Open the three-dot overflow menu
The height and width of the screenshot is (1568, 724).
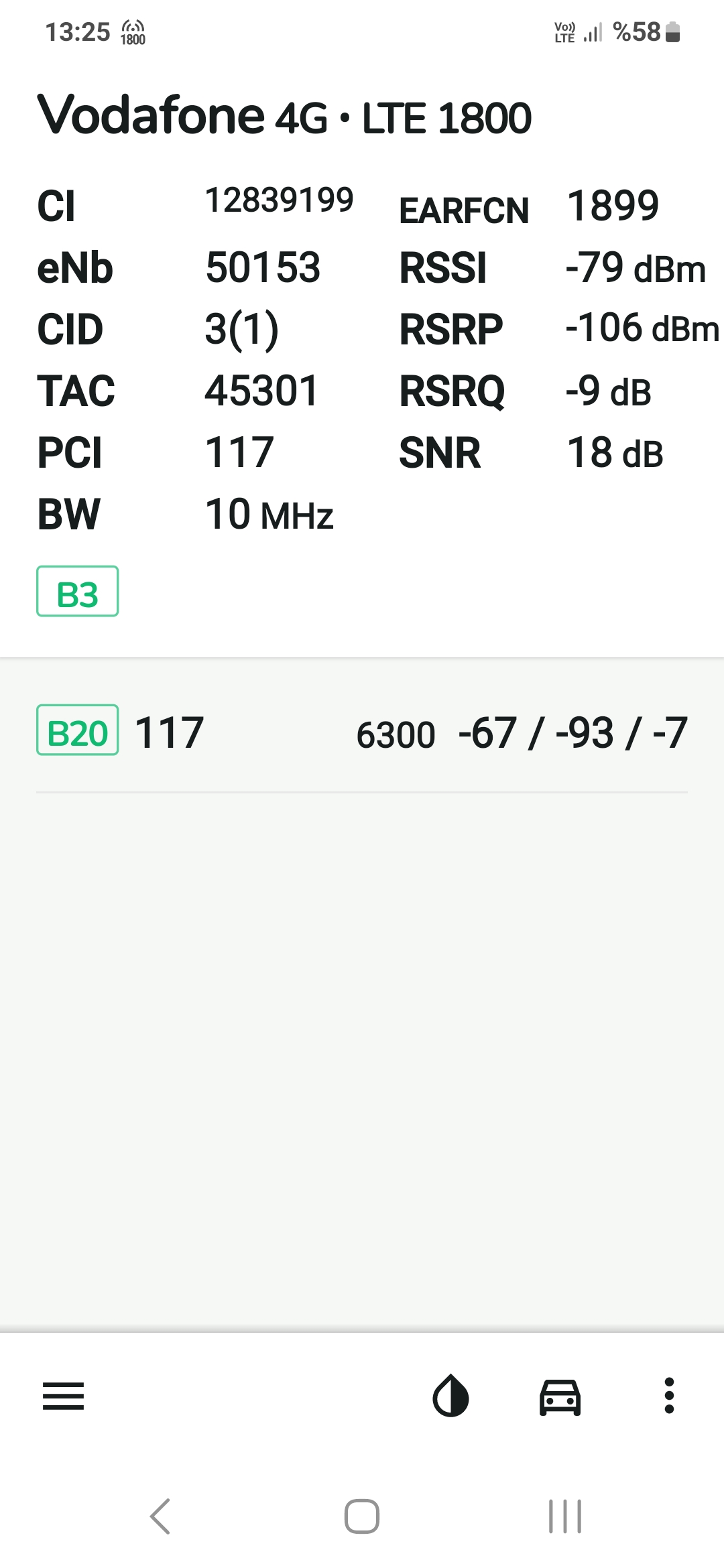668,1396
